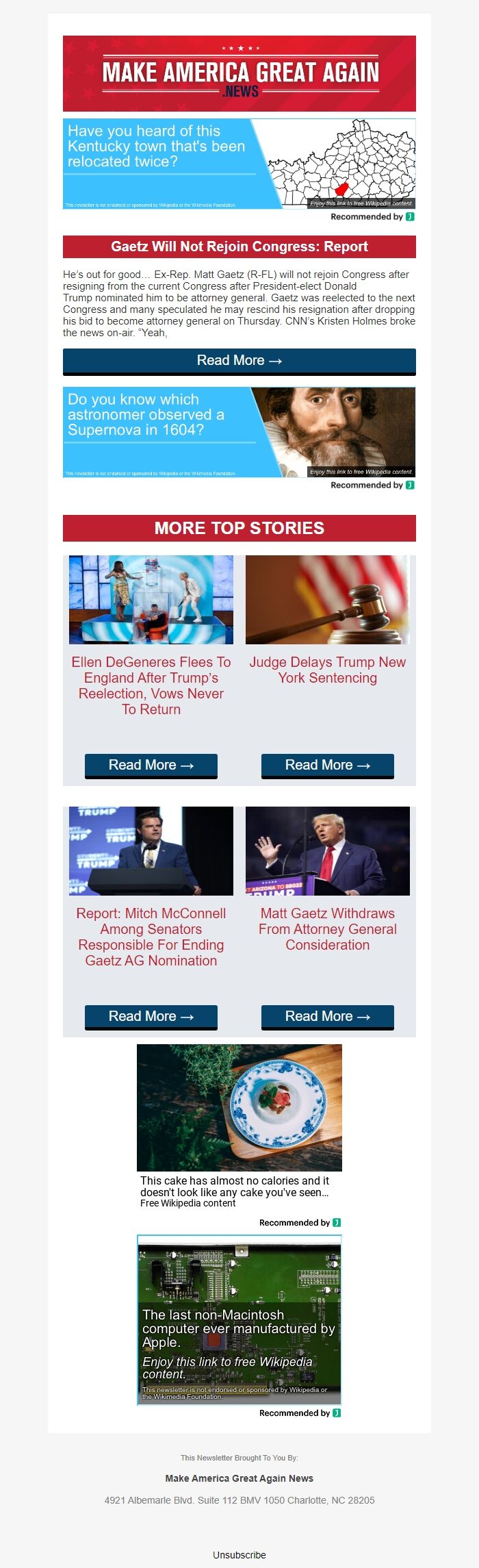Viewport: 479px width, 1568px height.
Task: Tap Read More under Ellen DeGeneres story
Action: point(151,766)
